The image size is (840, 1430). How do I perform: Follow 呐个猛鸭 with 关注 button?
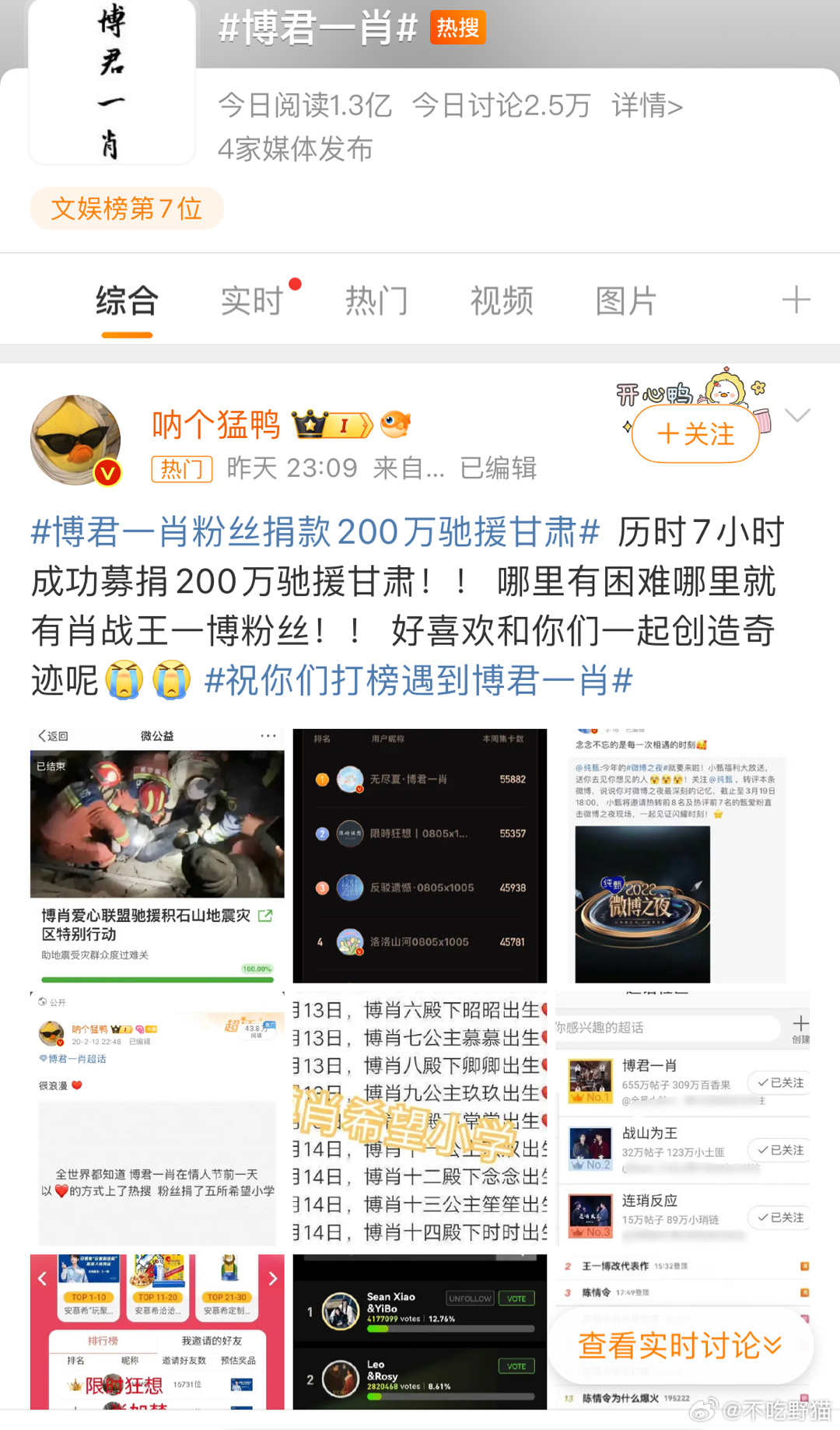695,434
